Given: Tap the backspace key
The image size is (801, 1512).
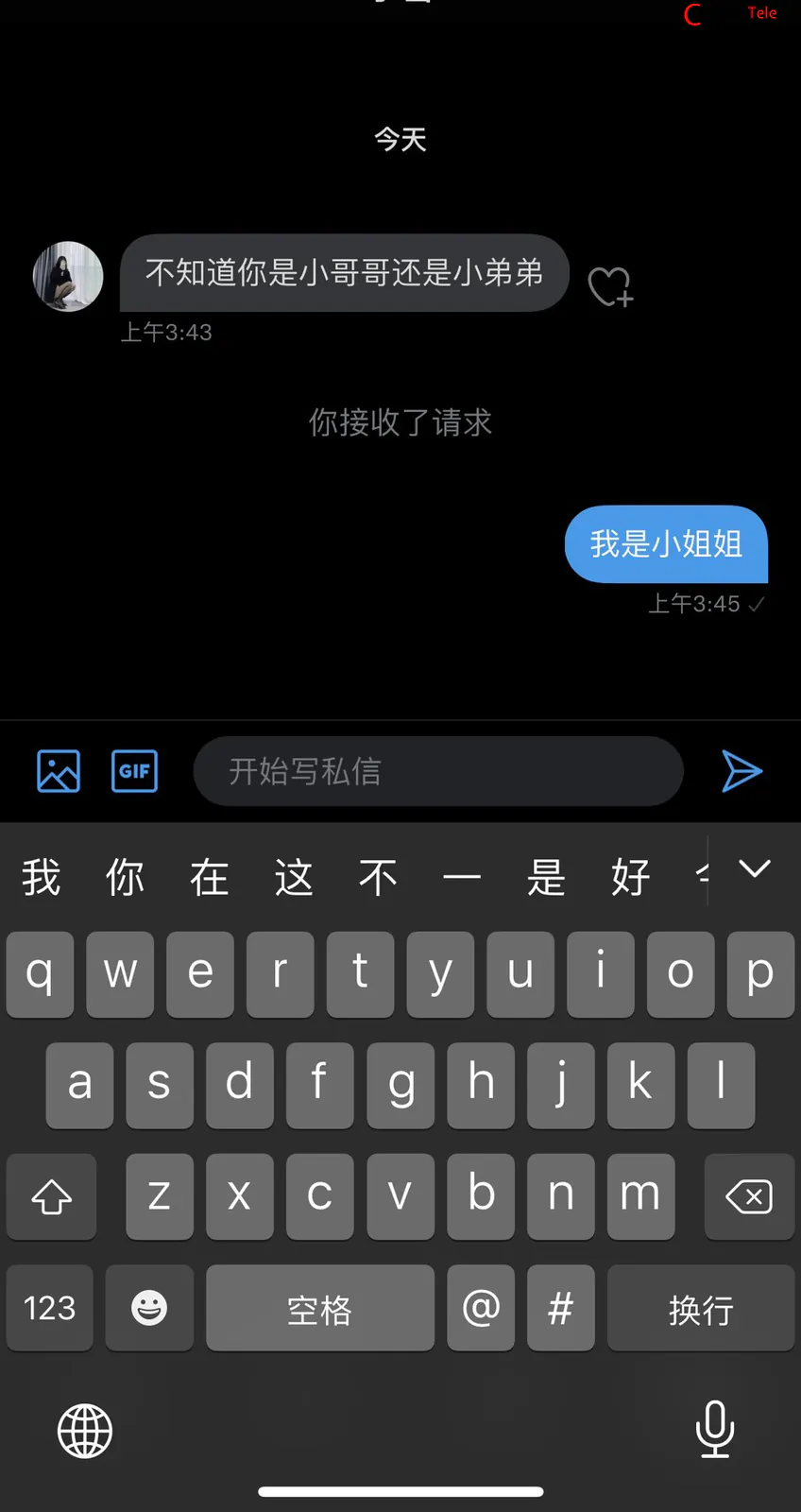Looking at the screenshot, I should pos(748,1196).
